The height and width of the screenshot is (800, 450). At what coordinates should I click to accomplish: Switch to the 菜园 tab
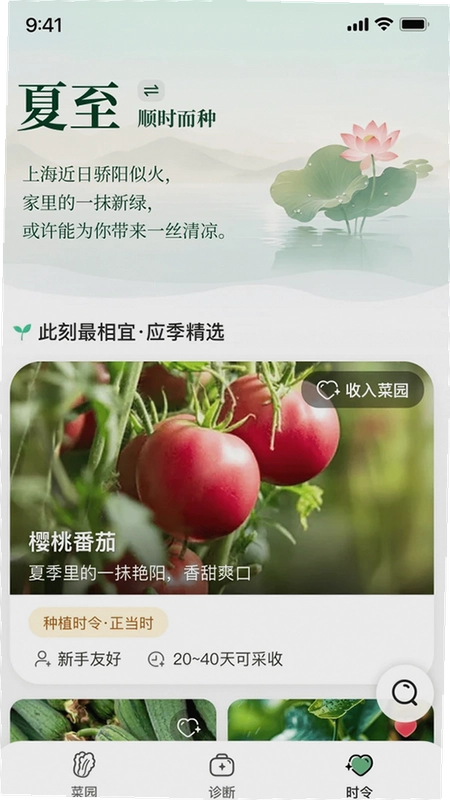(84, 774)
